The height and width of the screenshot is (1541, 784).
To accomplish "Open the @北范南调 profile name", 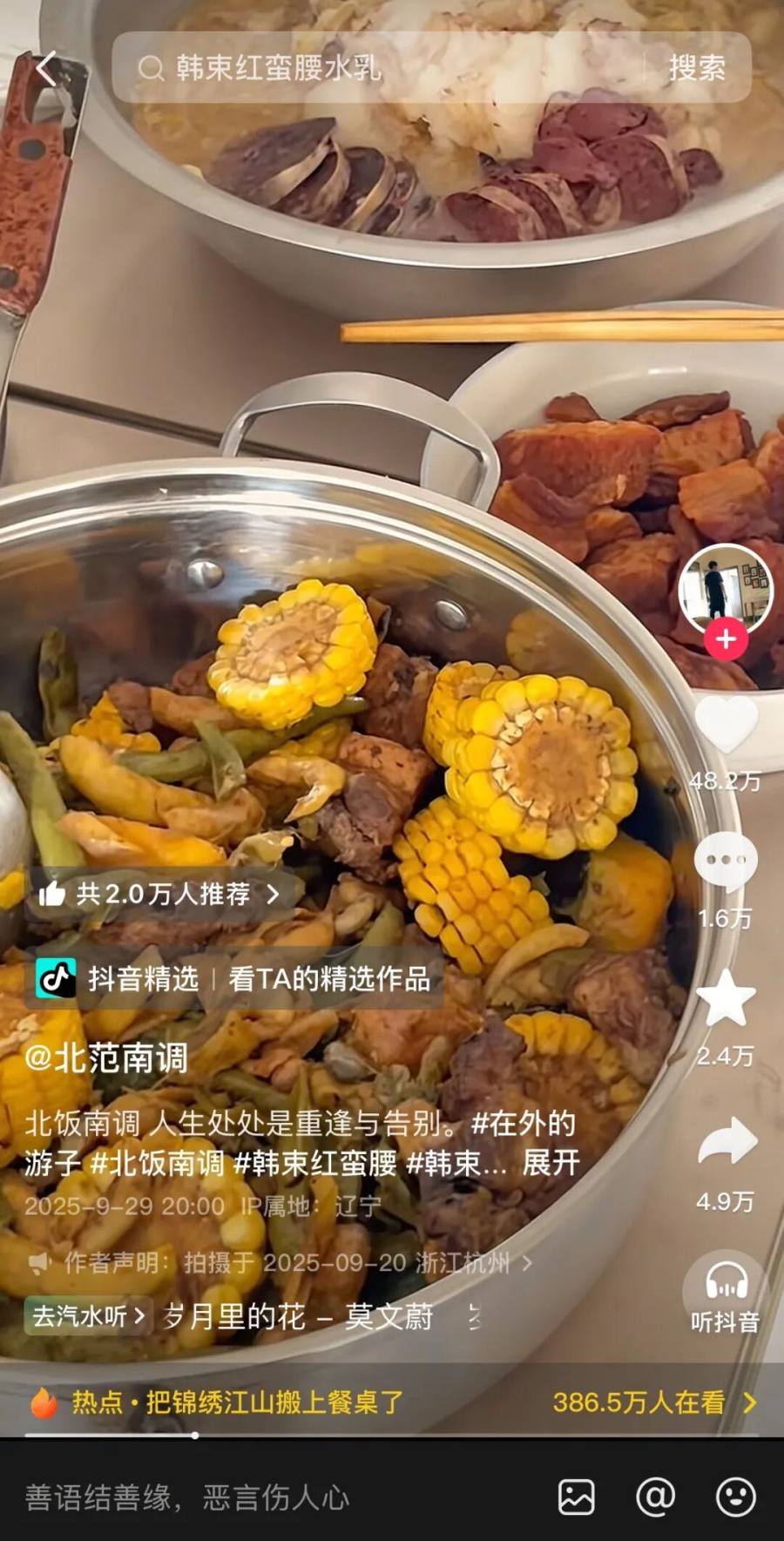I will (106, 1058).
